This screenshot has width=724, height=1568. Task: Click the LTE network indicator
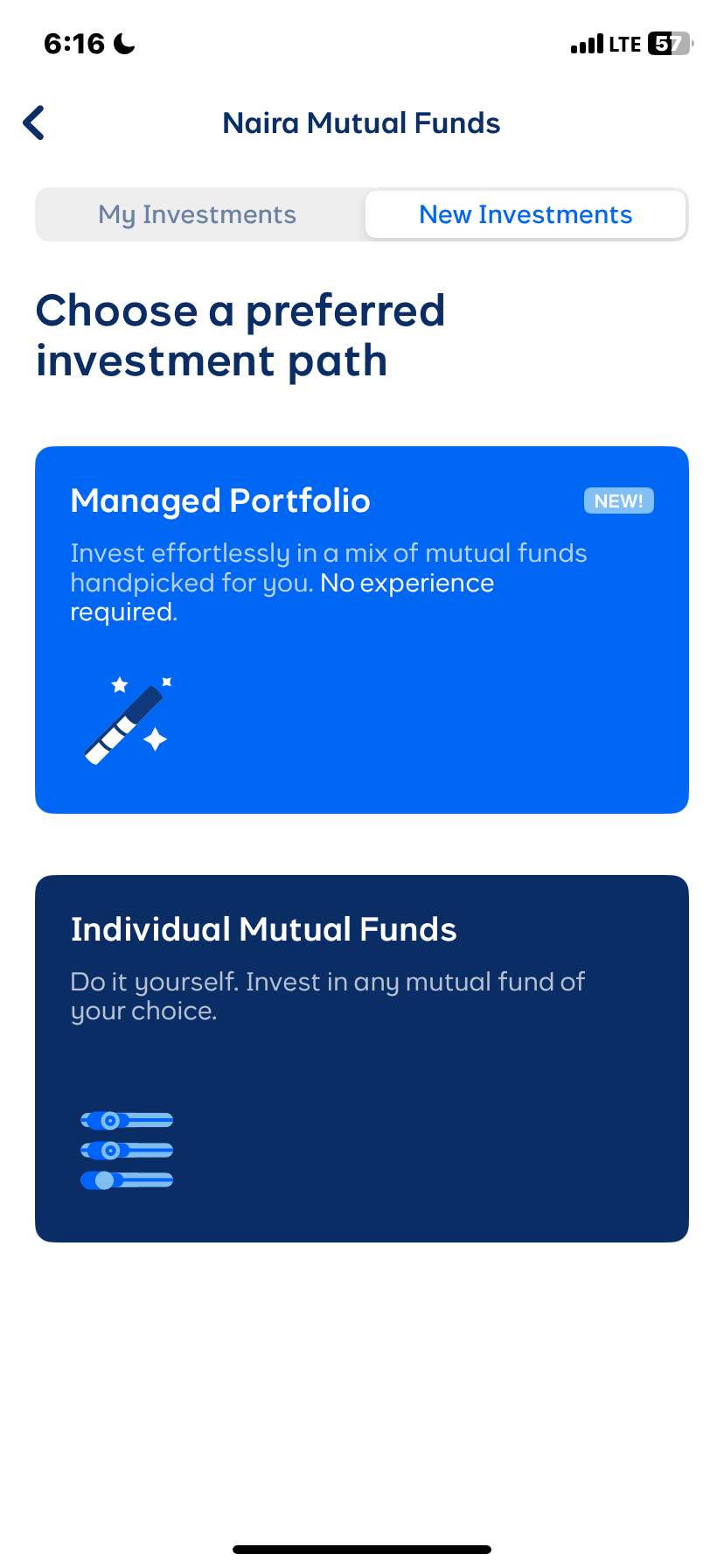[x=623, y=43]
